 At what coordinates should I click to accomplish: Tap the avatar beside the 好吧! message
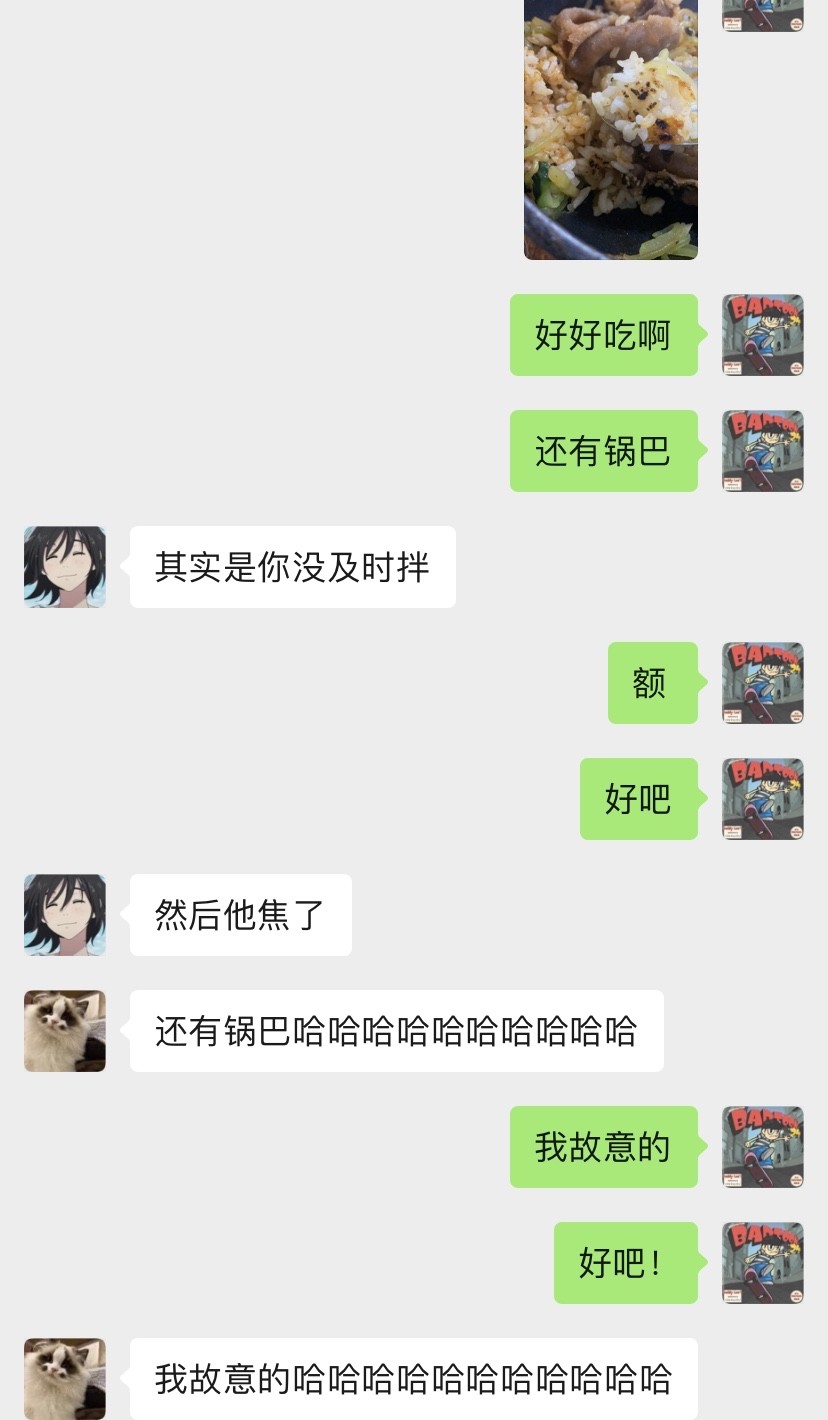click(762, 1263)
